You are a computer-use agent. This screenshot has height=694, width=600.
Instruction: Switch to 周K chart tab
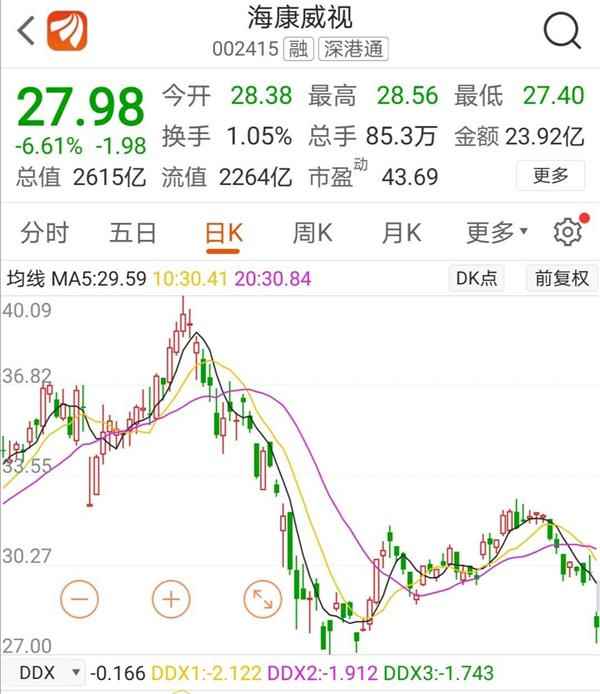click(312, 233)
